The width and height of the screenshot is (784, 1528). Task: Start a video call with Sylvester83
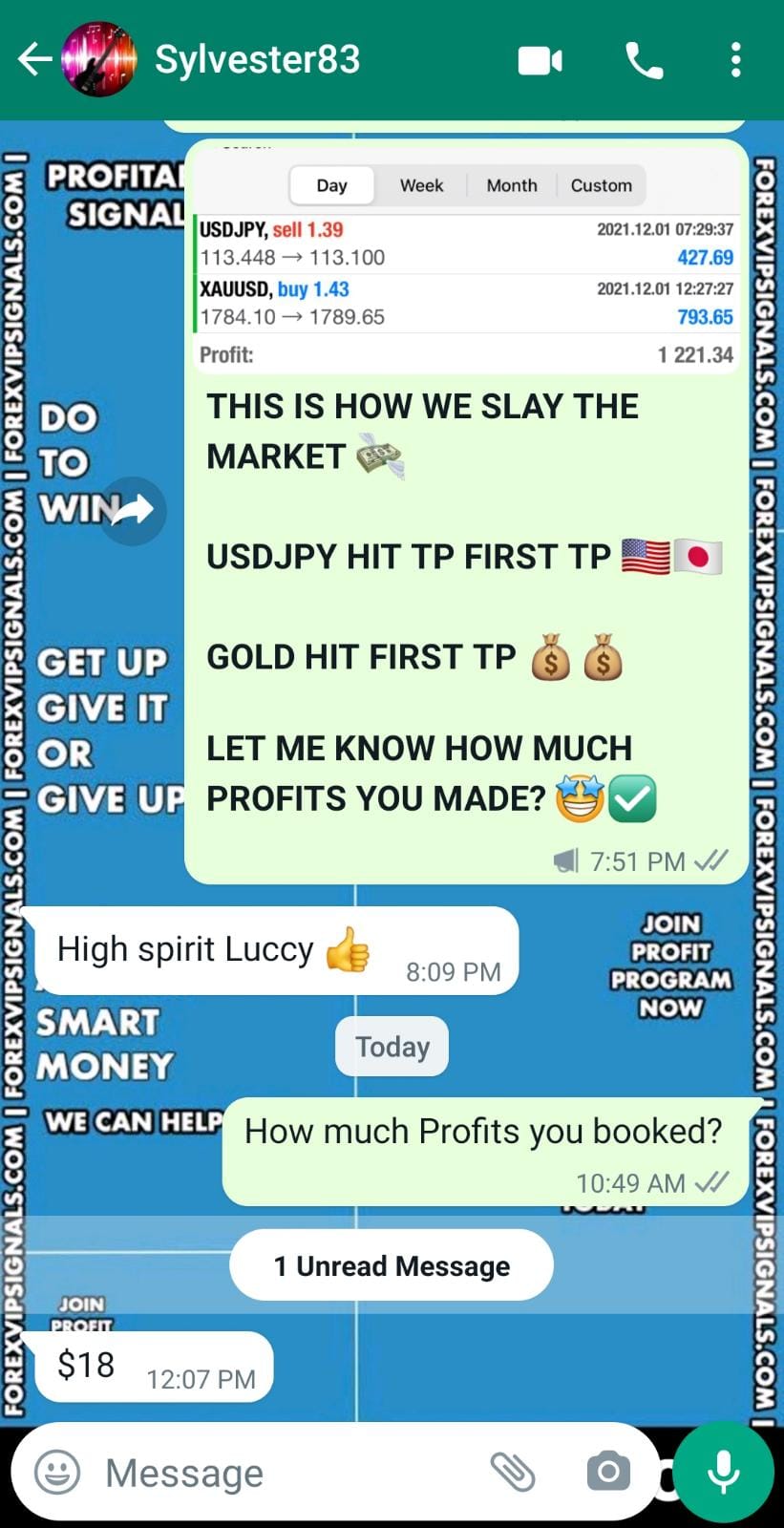click(540, 61)
